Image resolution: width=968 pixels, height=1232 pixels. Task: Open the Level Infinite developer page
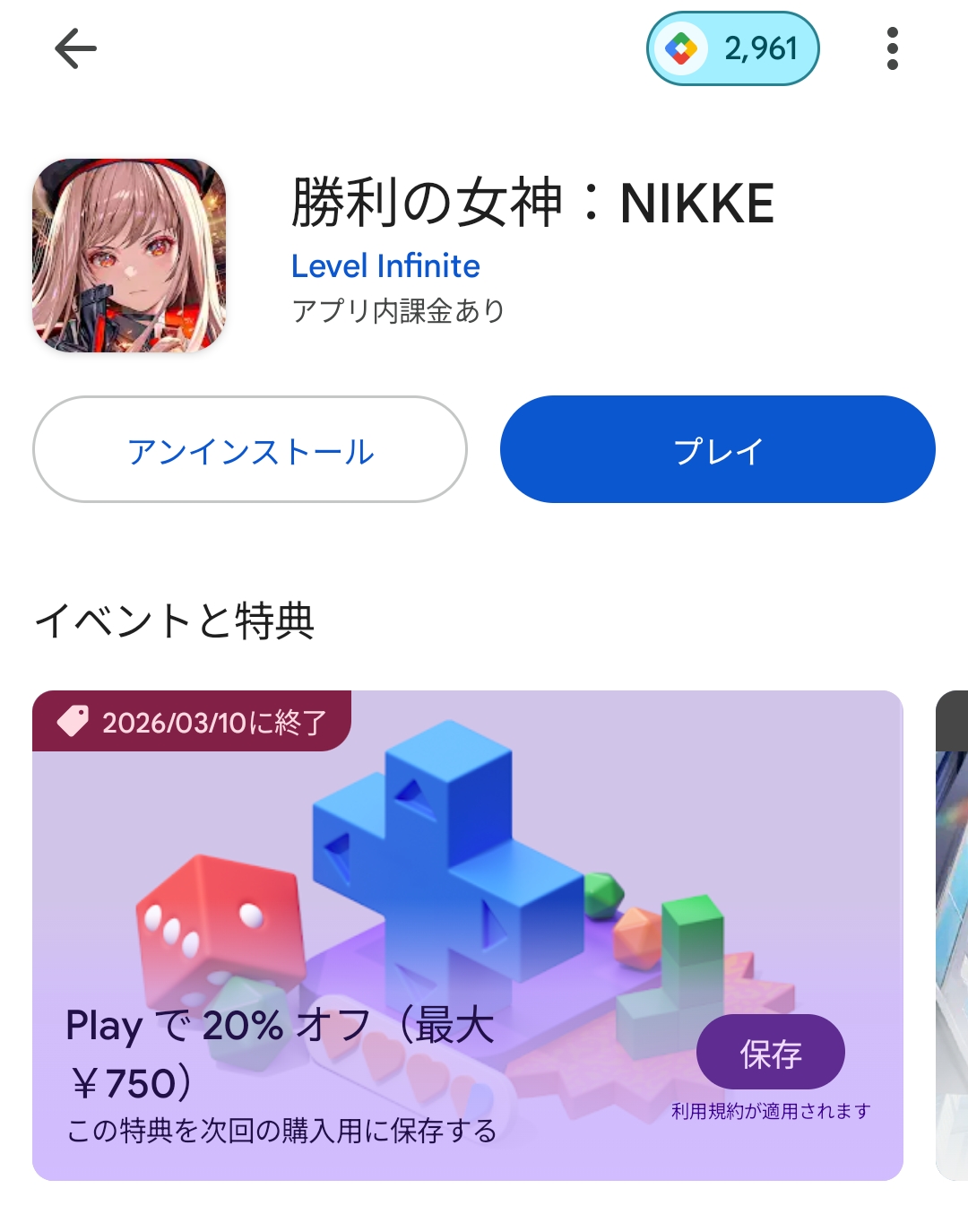[385, 265]
